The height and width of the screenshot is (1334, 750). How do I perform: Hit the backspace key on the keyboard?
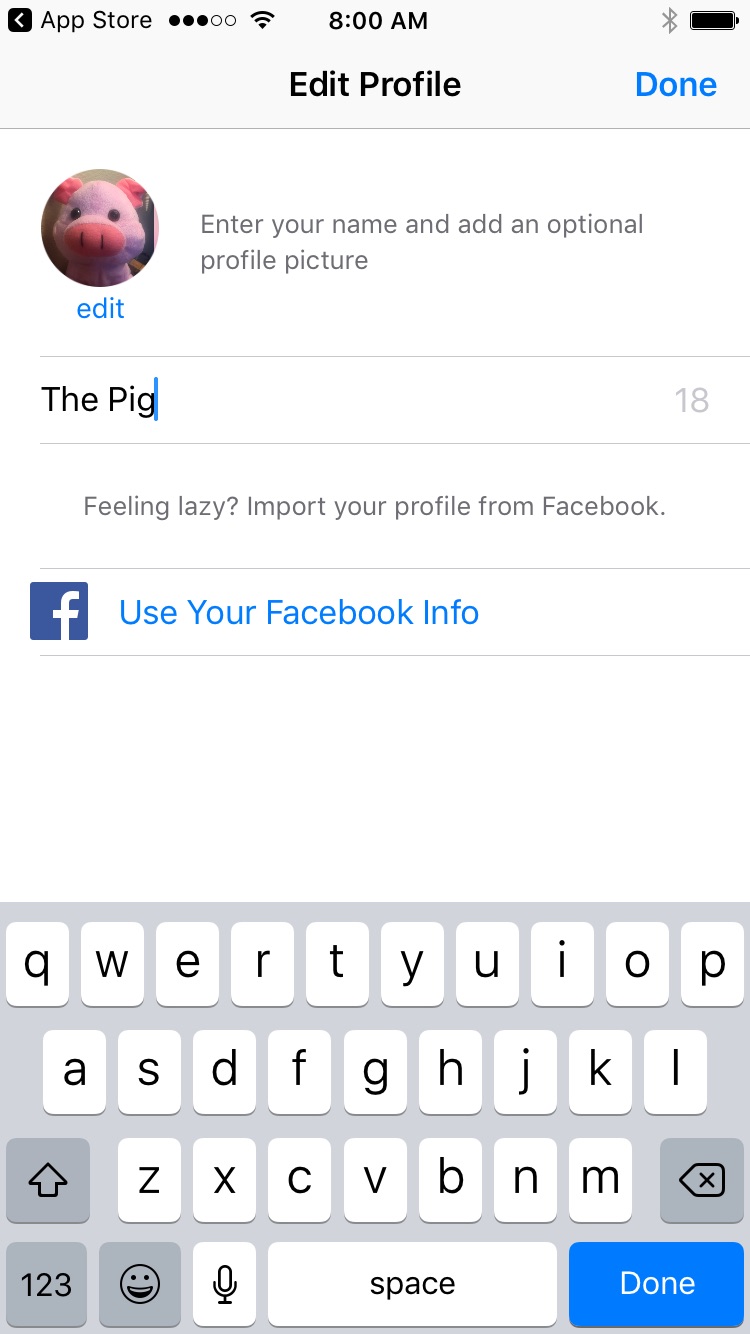tap(701, 1180)
